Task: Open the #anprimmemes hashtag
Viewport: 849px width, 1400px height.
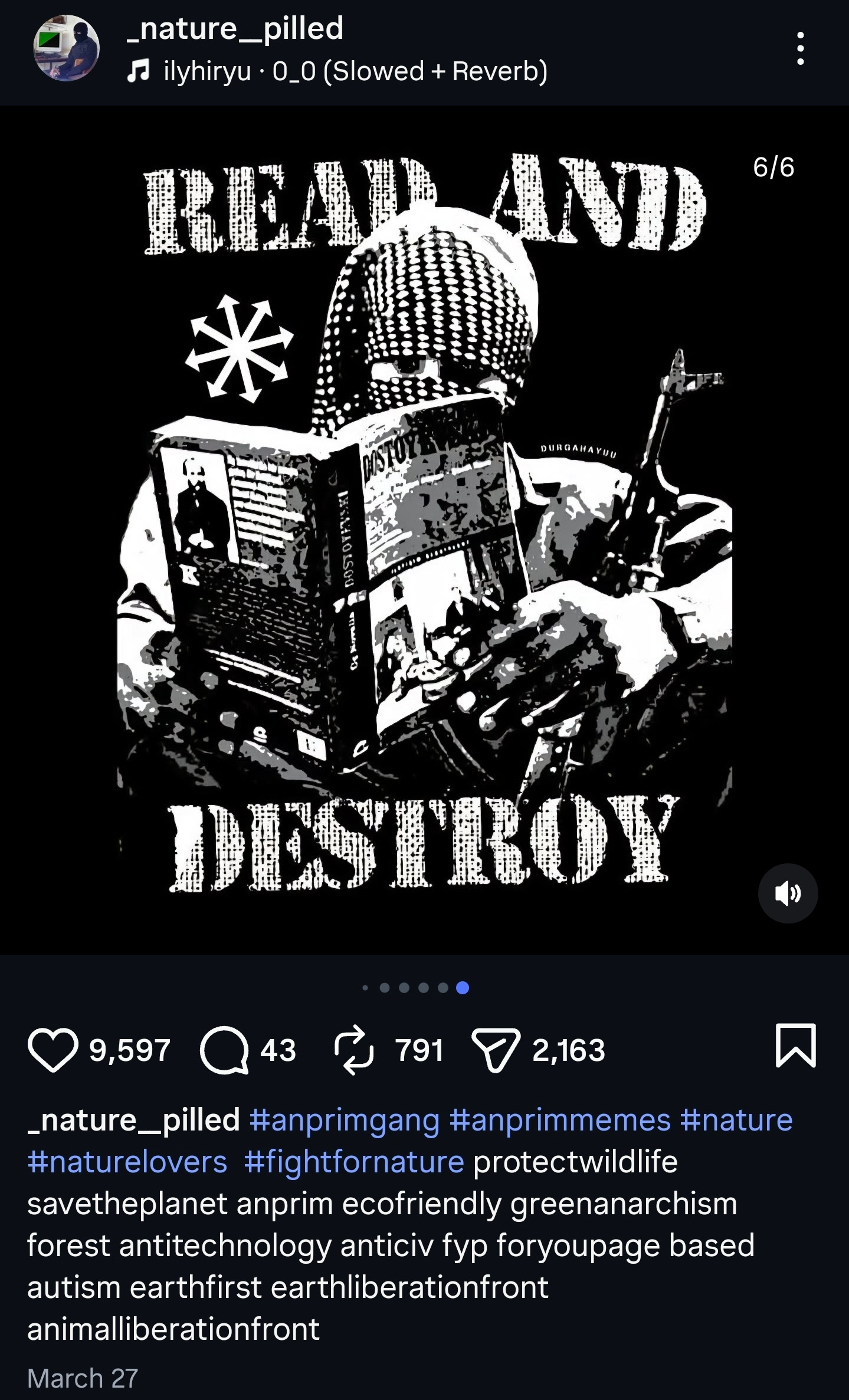Action: (x=560, y=1120)
